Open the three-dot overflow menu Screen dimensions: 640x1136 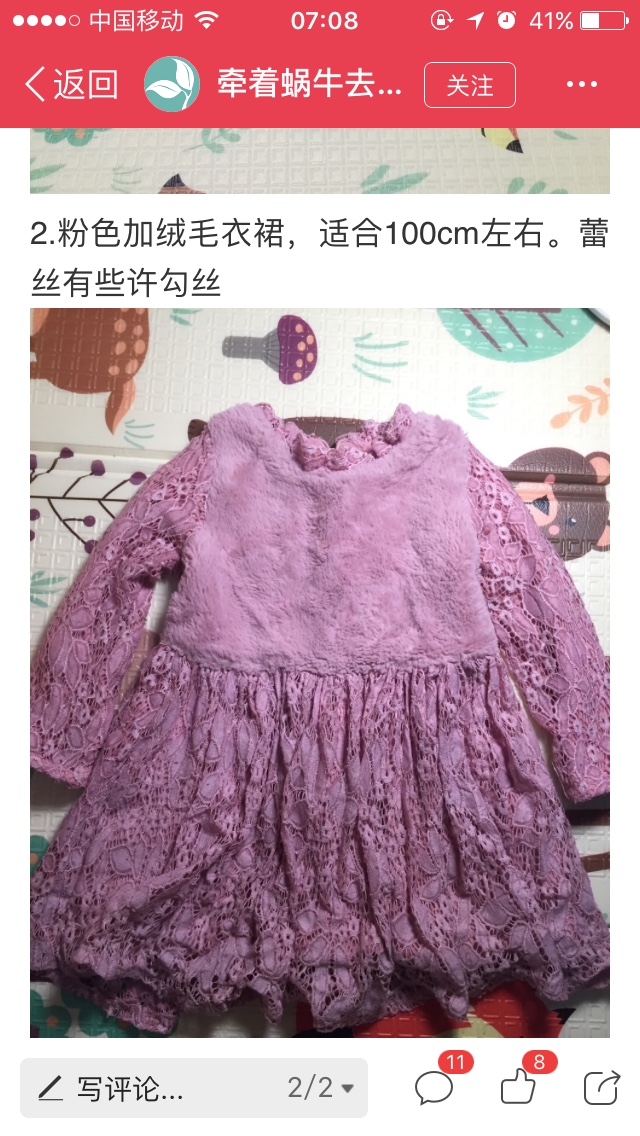(x=582, y=85)
